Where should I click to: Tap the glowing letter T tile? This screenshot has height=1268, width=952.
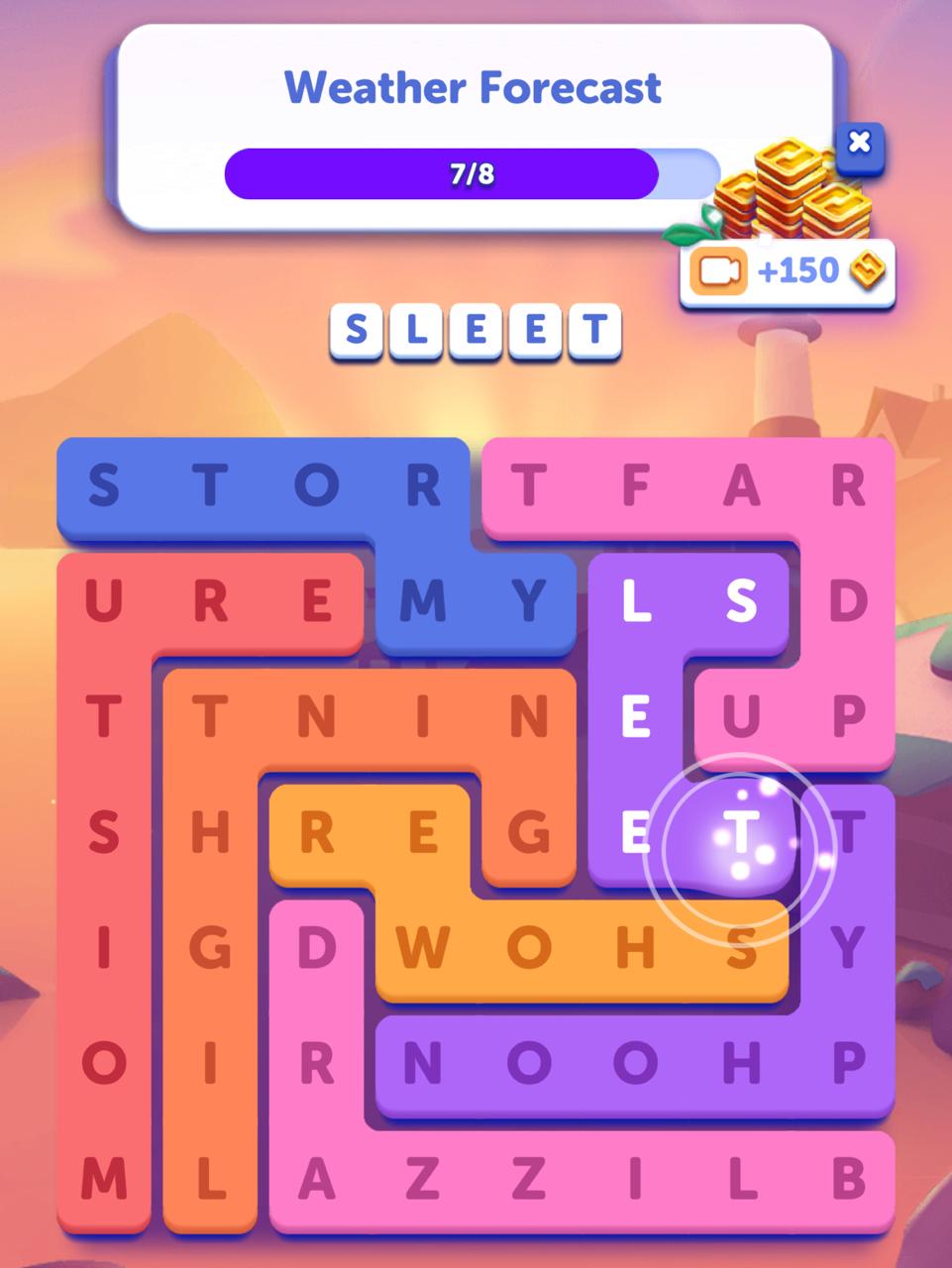(740, 831)
